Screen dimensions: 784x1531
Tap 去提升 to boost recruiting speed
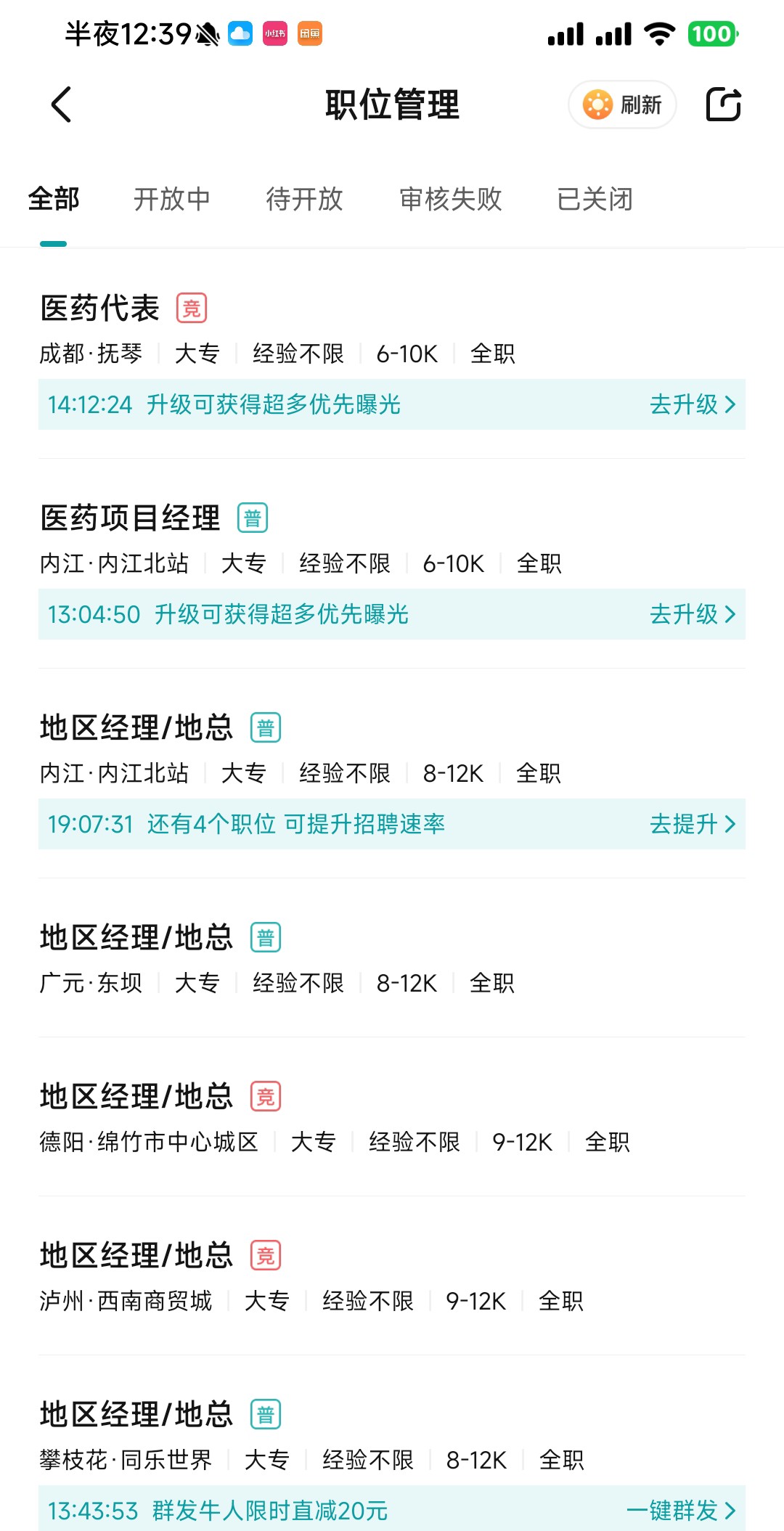pyautogui.click(x=693, y=824)
